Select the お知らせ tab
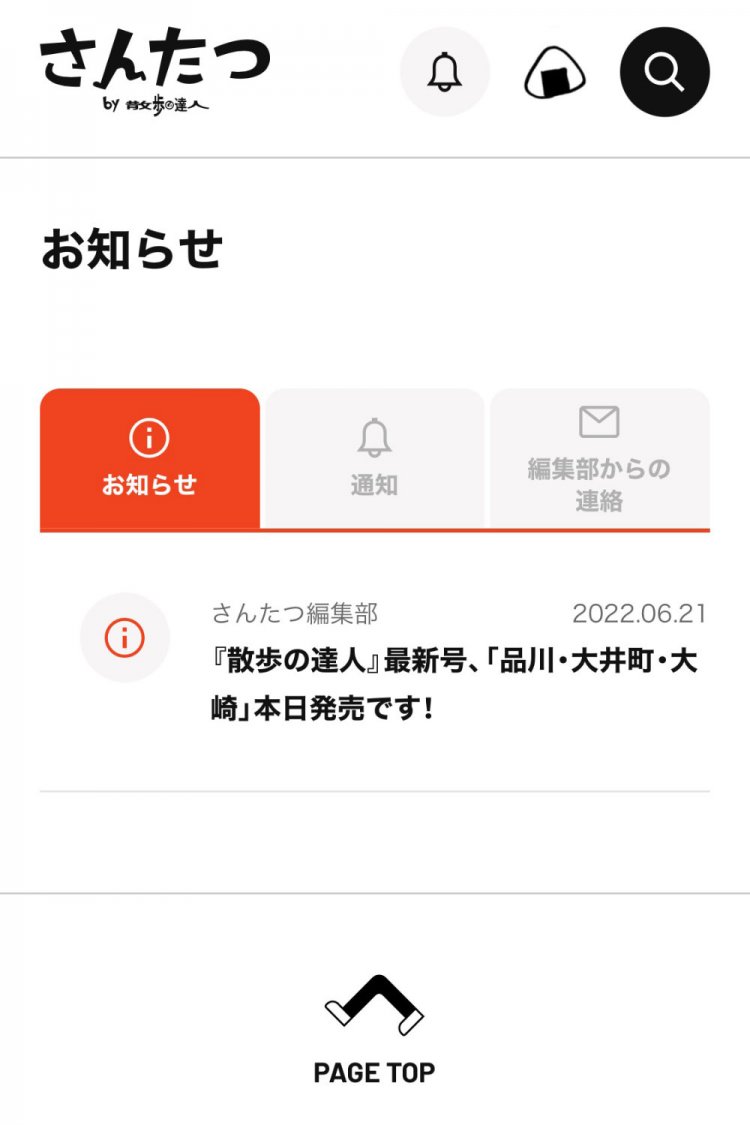Screen dimensions: 750x1125 pos(148,460)
